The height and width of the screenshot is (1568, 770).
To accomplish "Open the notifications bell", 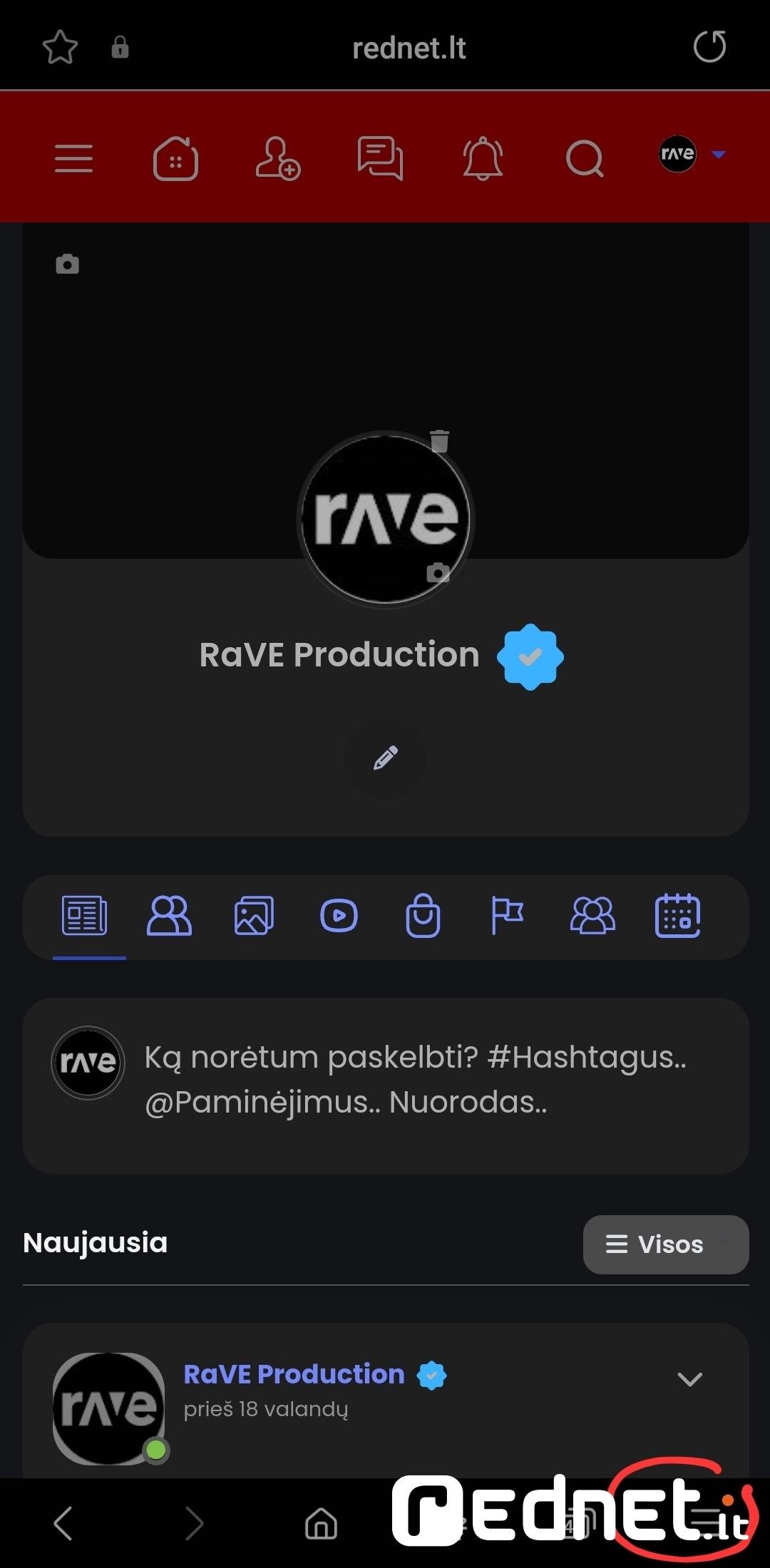I will [483, 158].
